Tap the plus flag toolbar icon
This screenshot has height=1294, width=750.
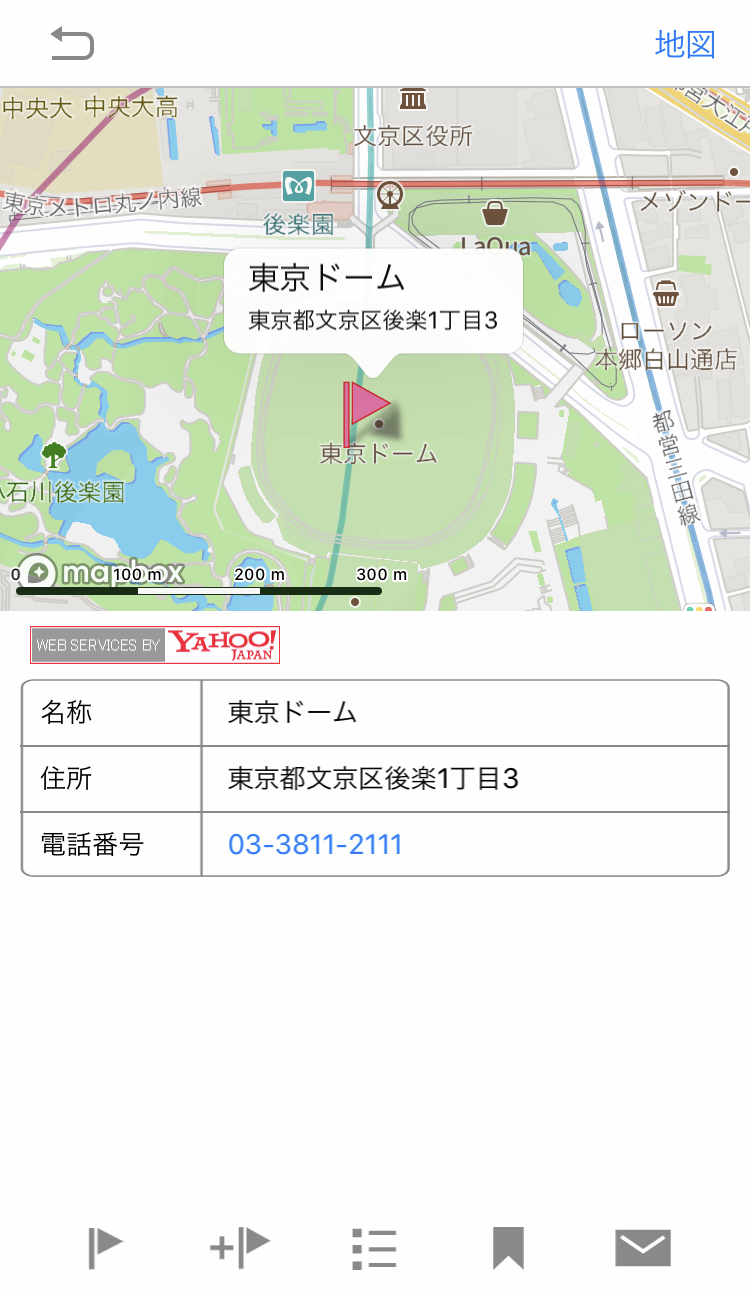240,1247
